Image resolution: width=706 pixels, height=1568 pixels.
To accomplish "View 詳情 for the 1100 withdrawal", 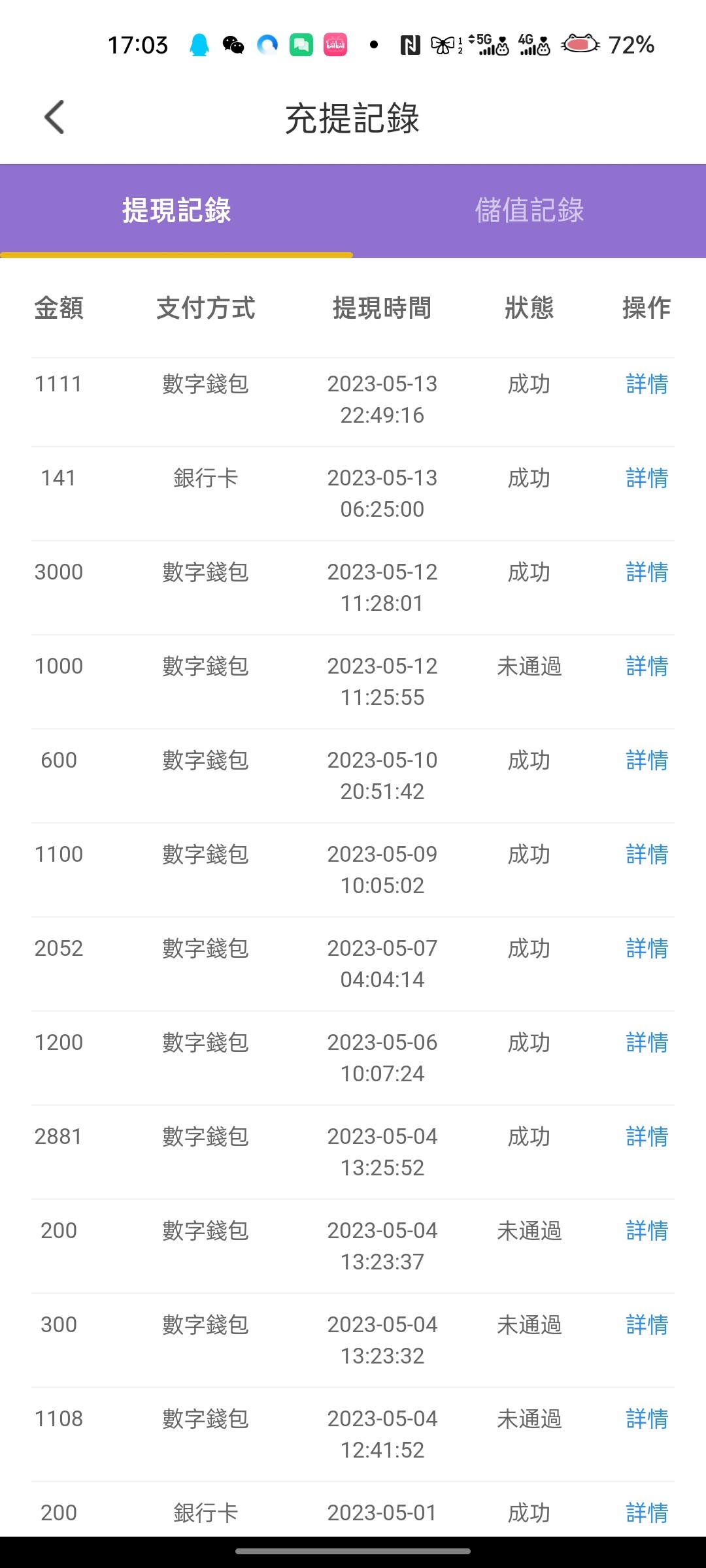I will [x=647, y=855].
